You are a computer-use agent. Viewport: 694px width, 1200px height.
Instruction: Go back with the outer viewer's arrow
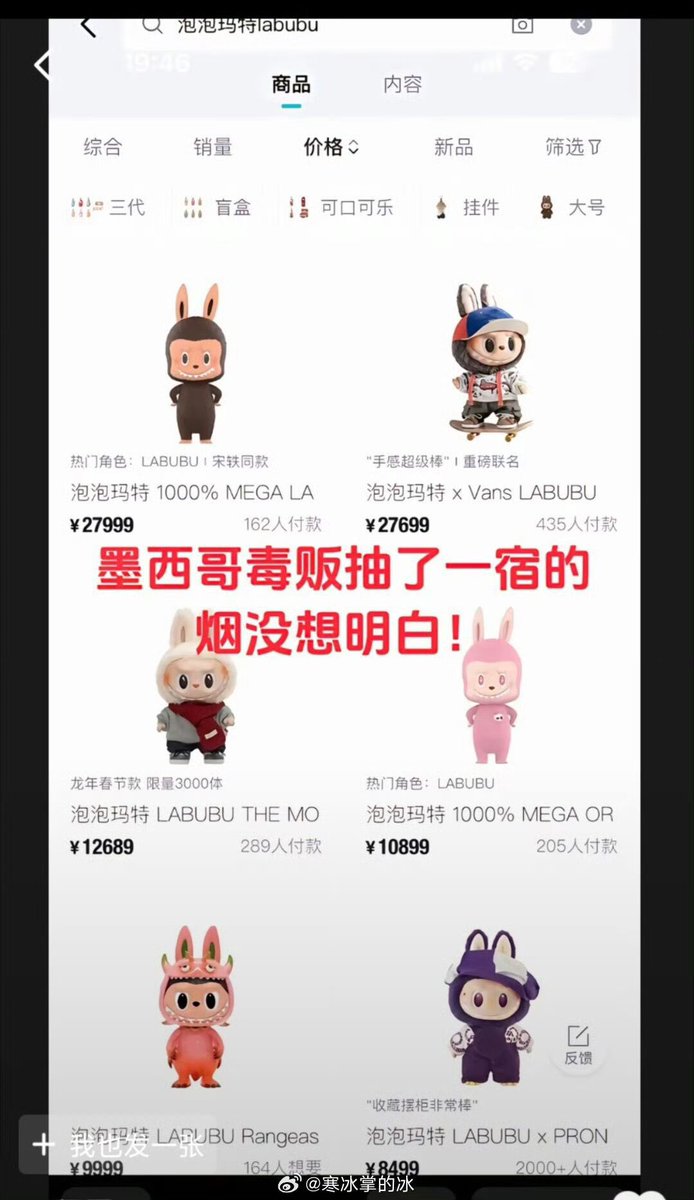41,66
